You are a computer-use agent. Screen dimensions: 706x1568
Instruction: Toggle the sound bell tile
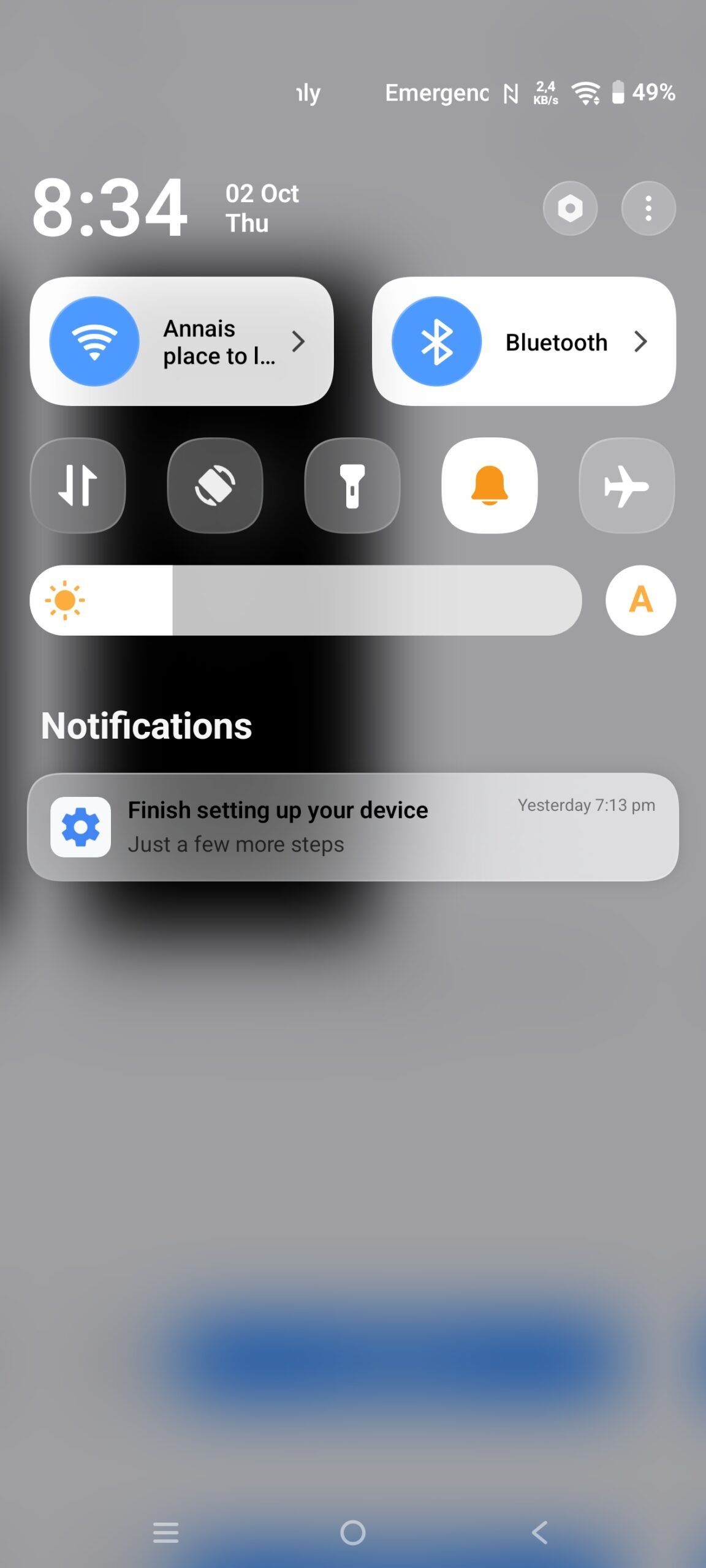(x=490, y=485)
